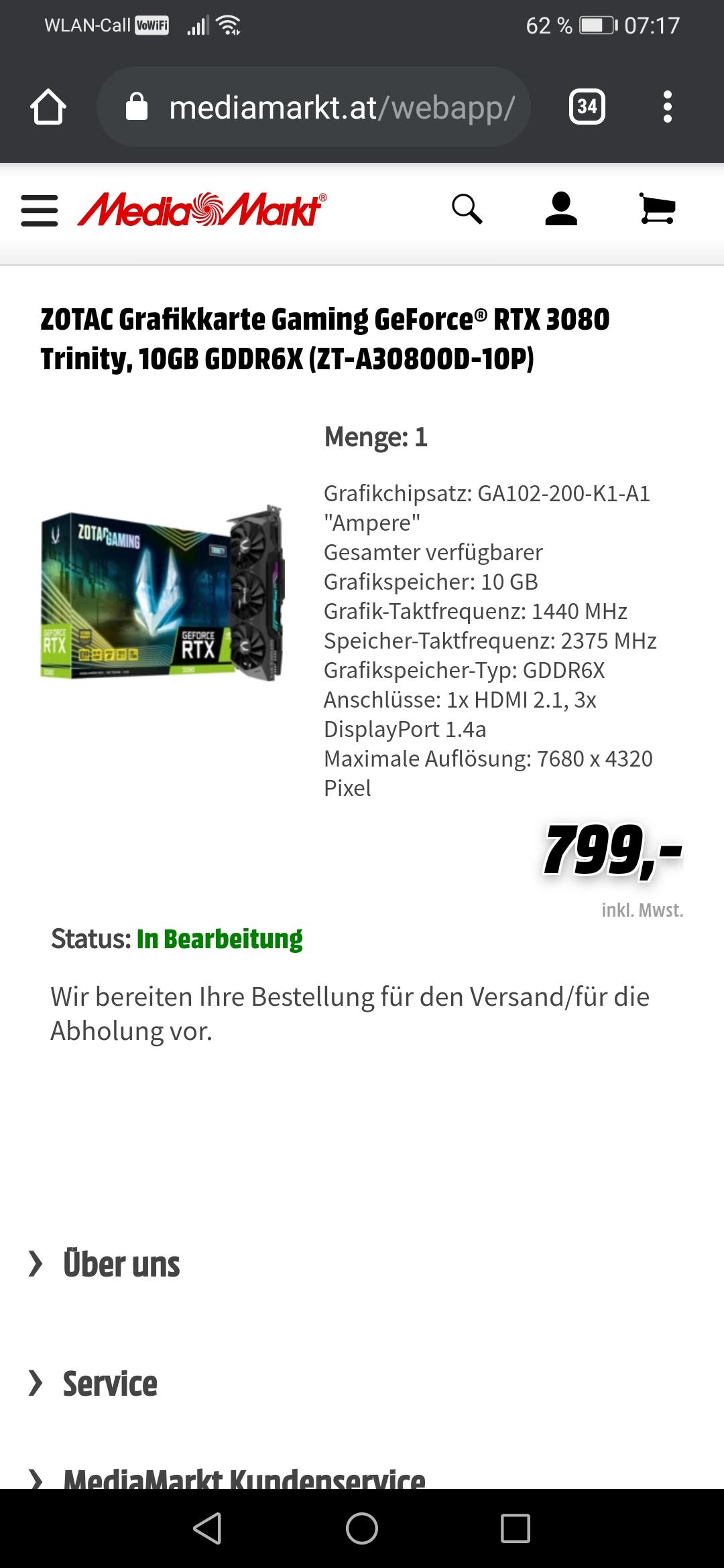The height and width of the screenshot is (1568, 724).
Task: Tap the MediaMarkt logo
Action: [202, 209]
